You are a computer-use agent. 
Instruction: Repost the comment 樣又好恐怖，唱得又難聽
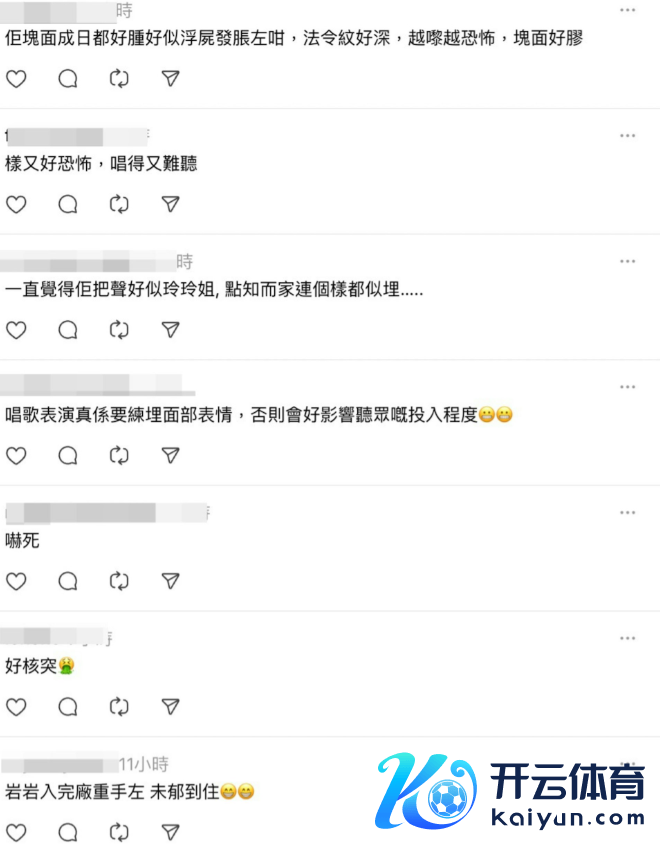click(x=119, y=204)
